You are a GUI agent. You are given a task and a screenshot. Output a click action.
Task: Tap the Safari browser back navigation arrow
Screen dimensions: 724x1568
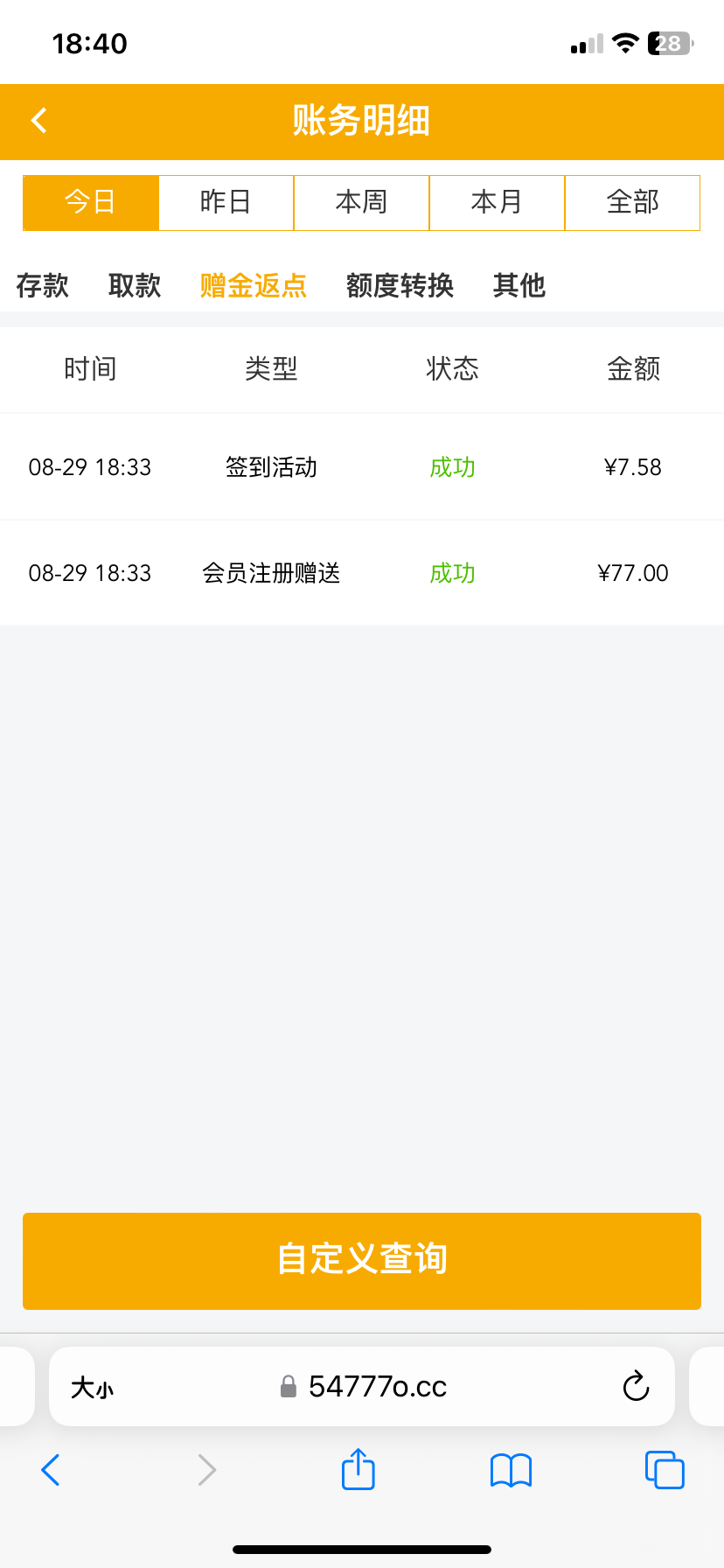coord(50,1470)
